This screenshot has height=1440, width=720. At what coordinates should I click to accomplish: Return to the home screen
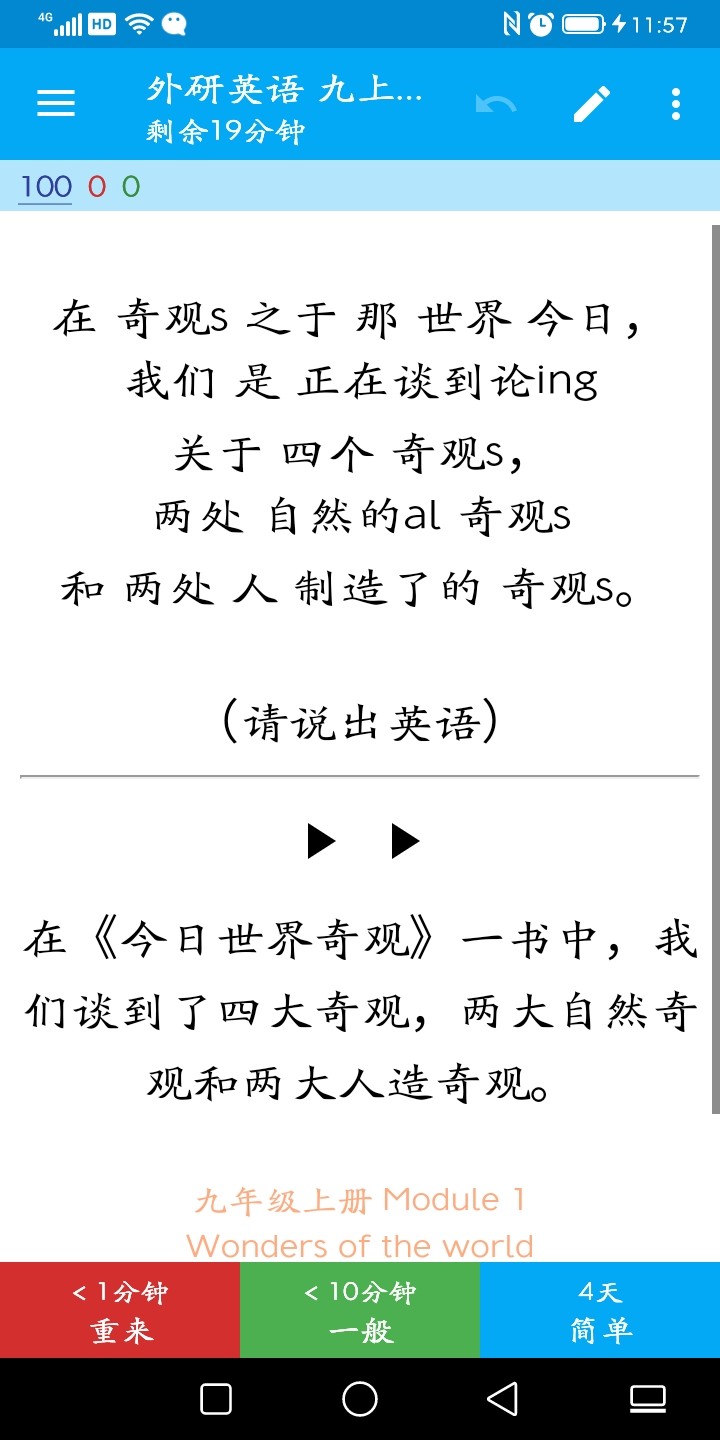coord(360,1399)
